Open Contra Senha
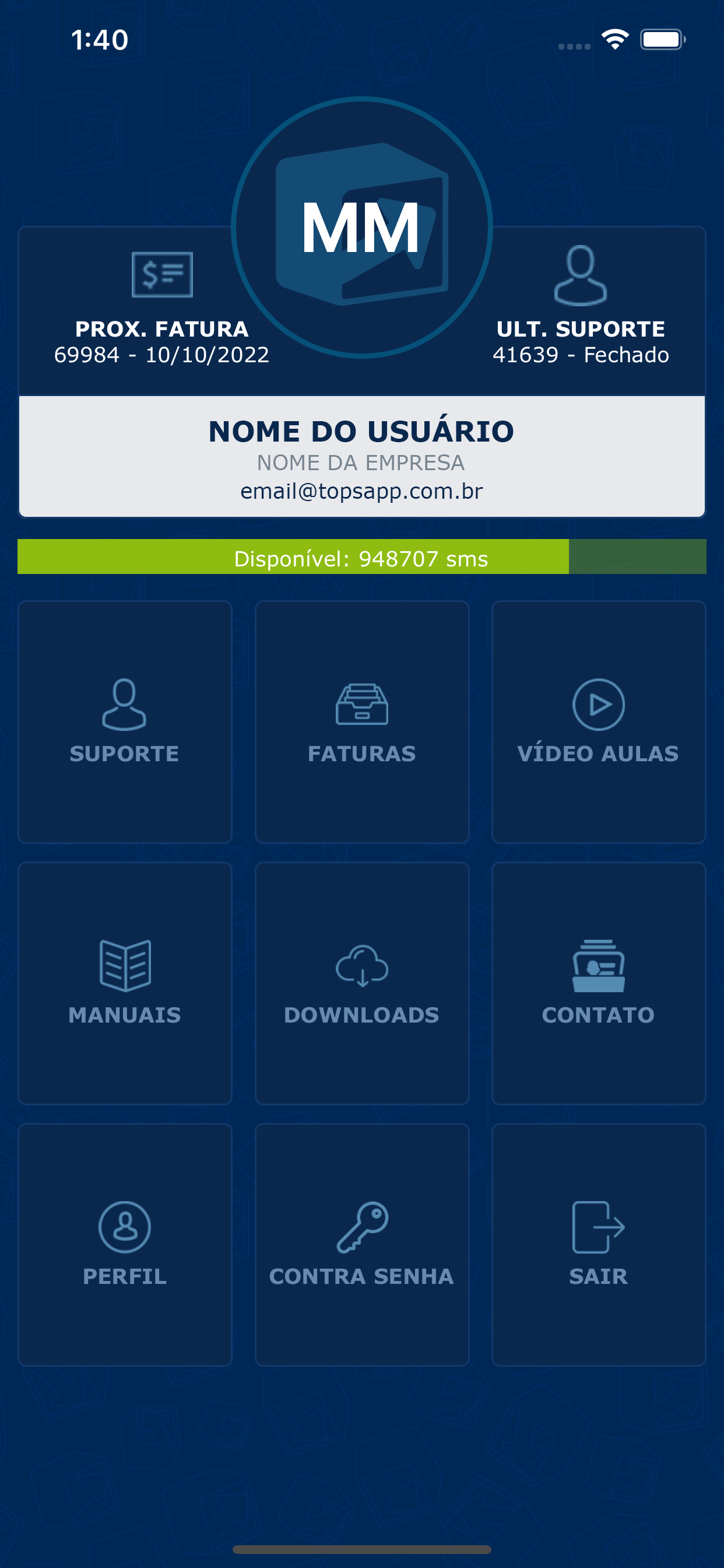 point(362,1244)
